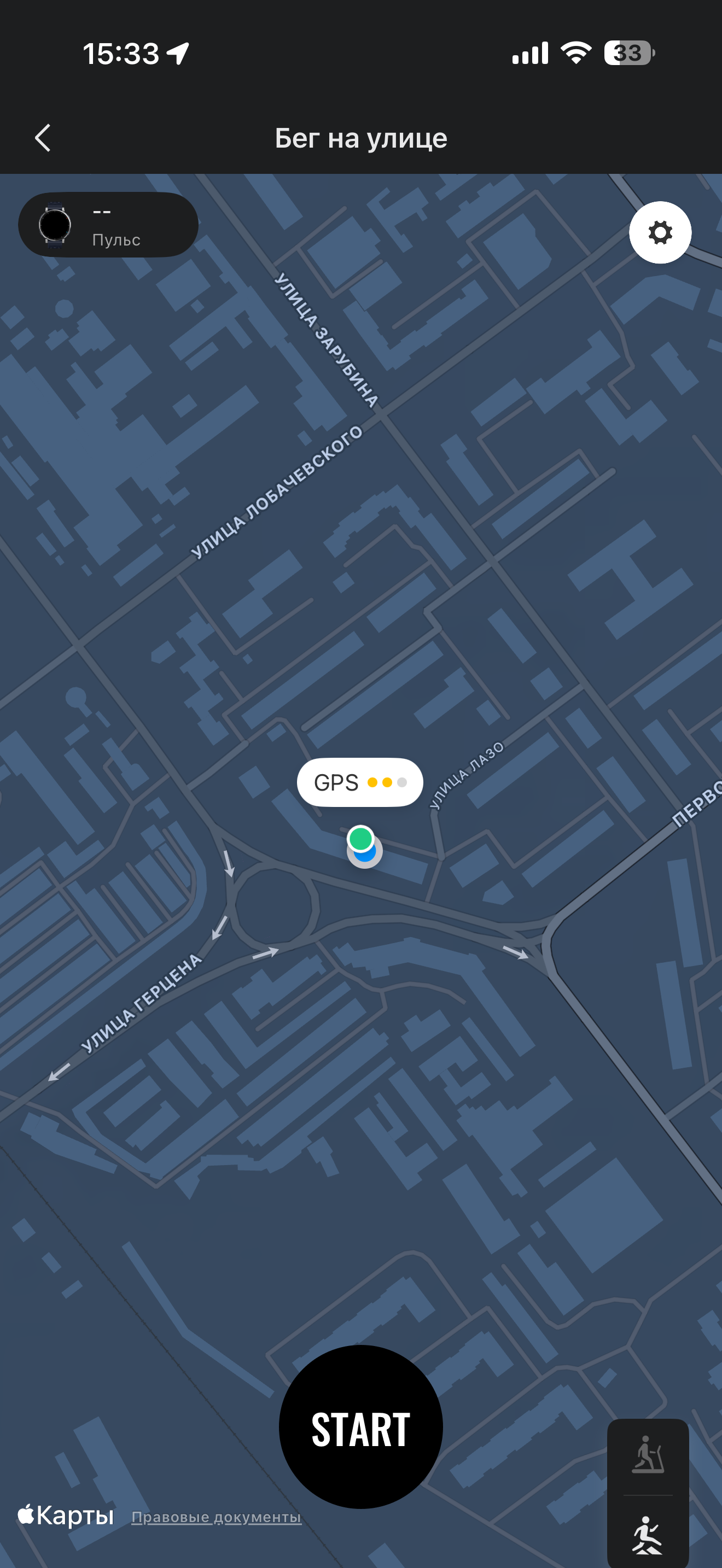722x1568 pixels.
Task: Open the Apple Maps legal documents link
Action: [x=216, y=1517]
